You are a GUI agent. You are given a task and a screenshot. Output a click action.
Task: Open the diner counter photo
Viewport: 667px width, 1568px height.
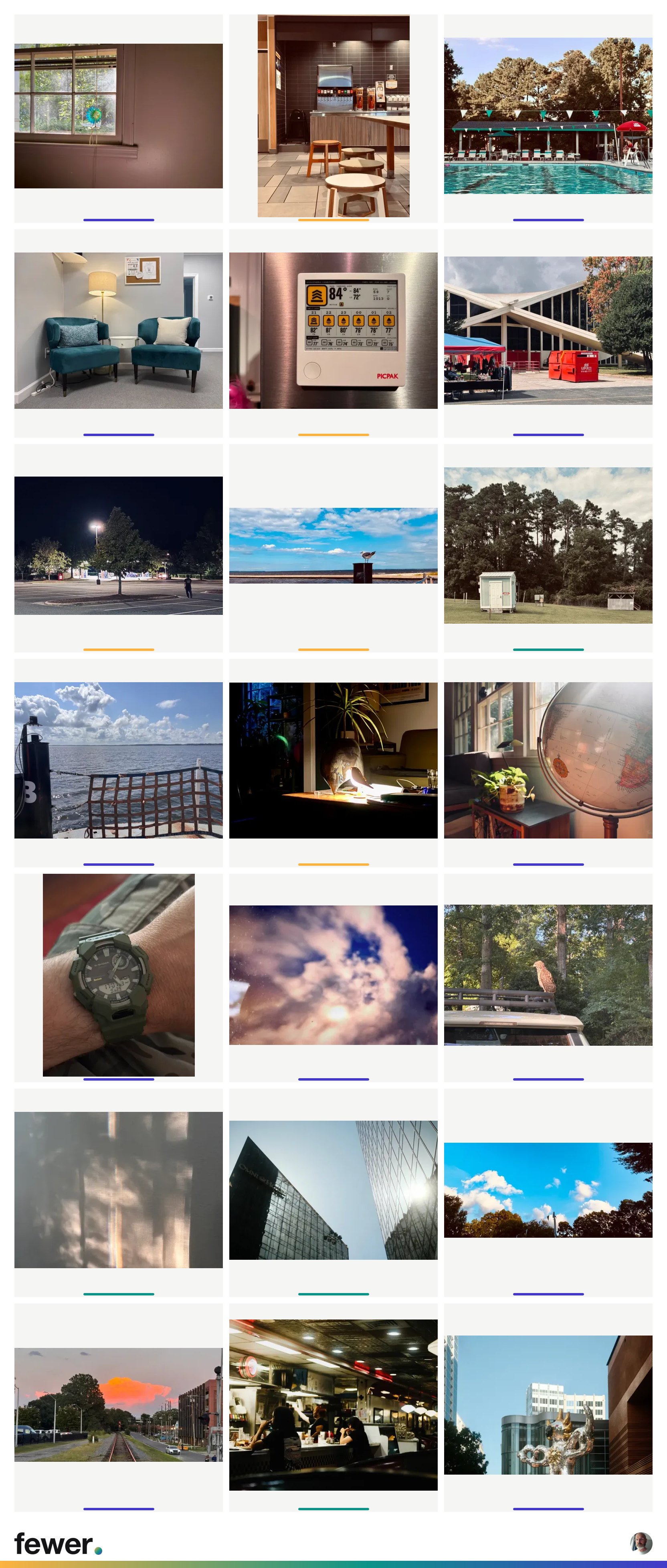[333, 1405]
